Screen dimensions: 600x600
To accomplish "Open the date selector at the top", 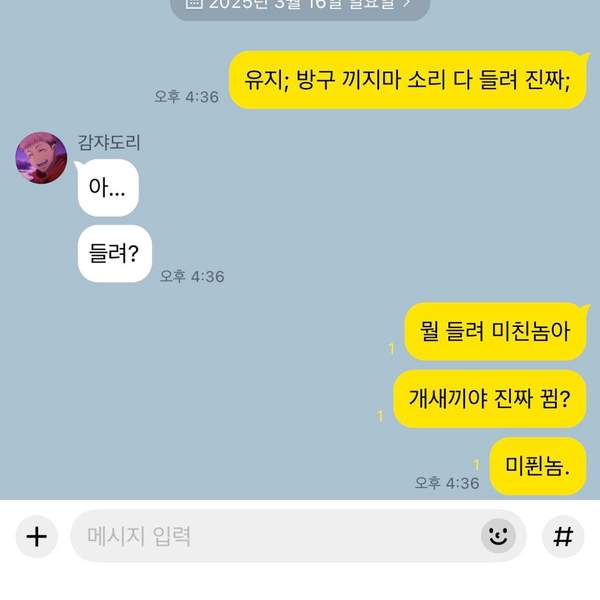I will 299,4.
